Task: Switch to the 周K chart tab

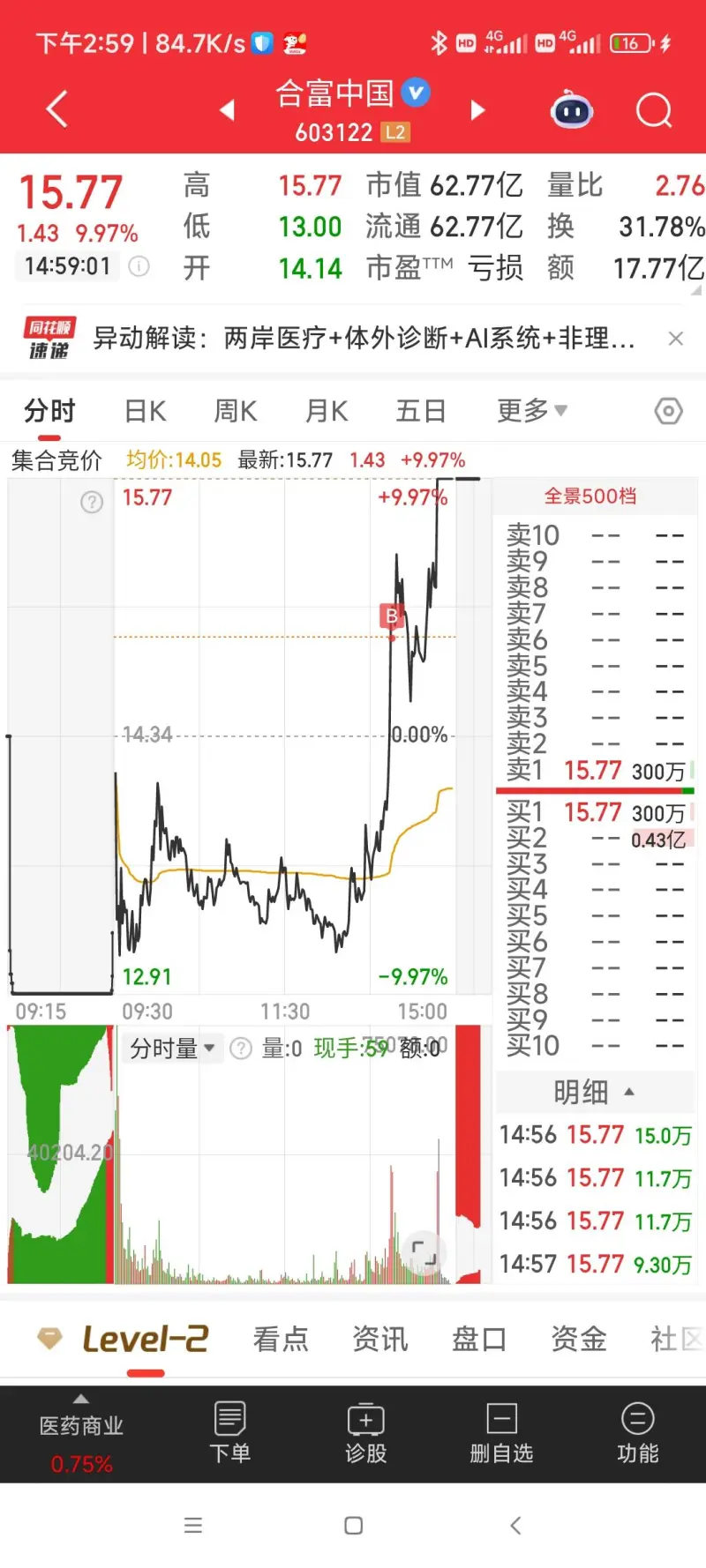Action: [x=236, y=411]
